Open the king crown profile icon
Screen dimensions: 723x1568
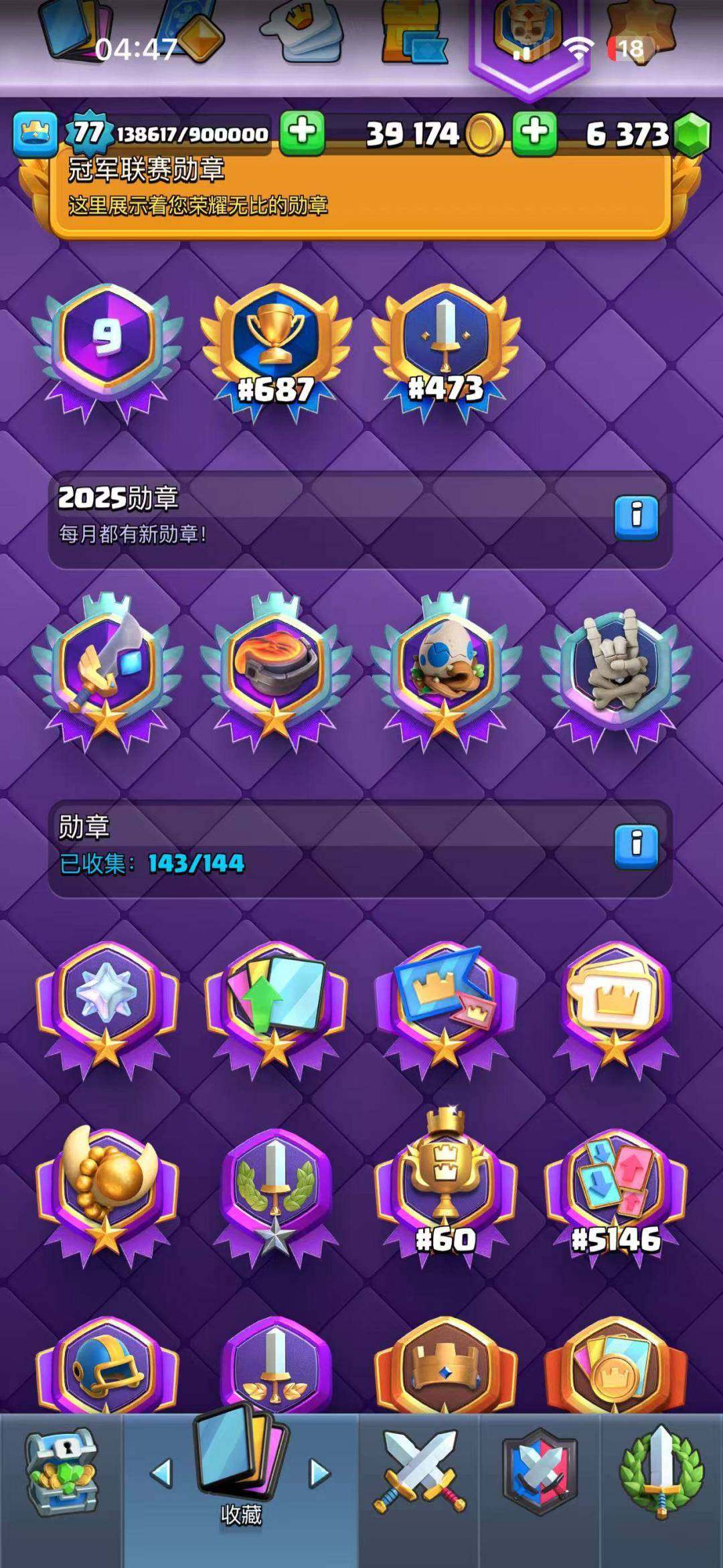click(35, 133)
